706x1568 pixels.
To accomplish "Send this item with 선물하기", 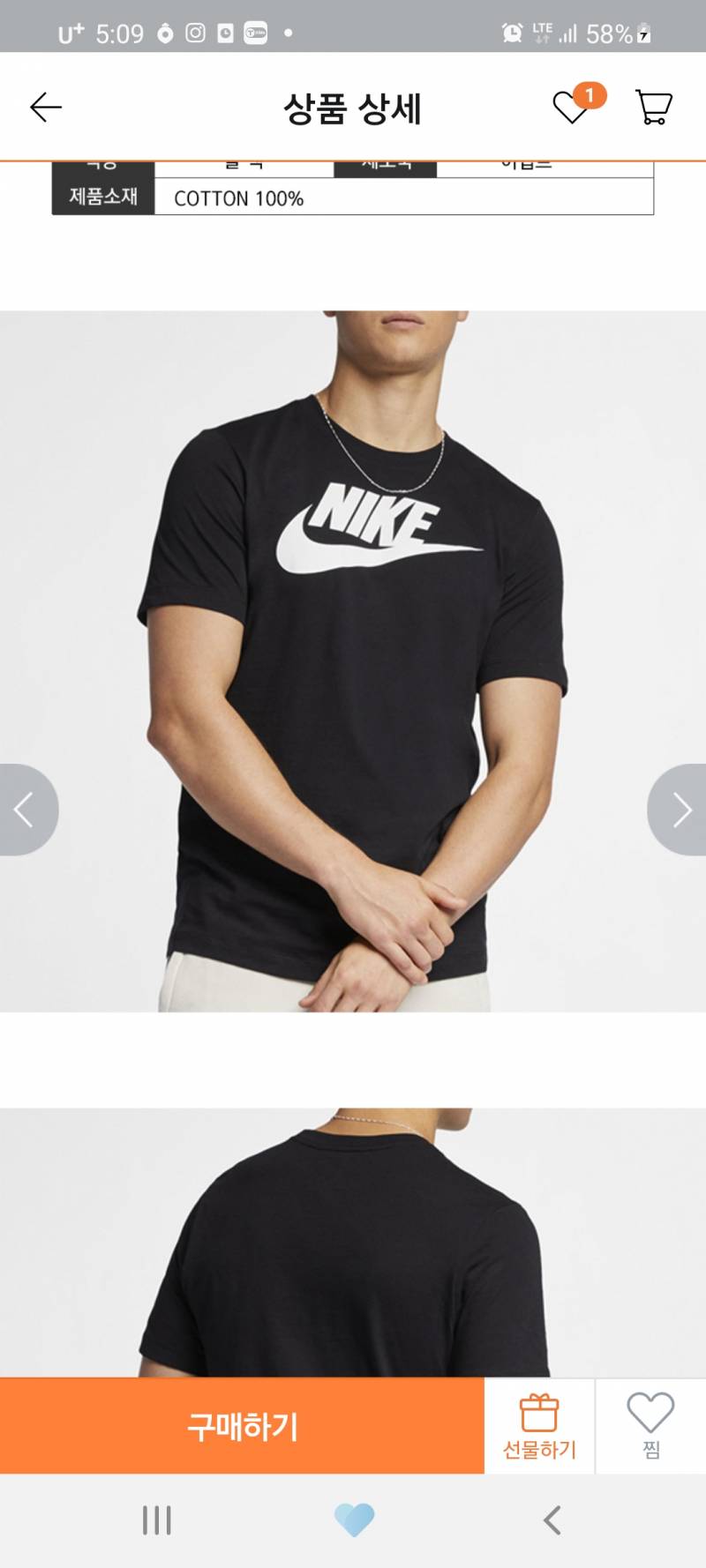I will pos(539,1426).
